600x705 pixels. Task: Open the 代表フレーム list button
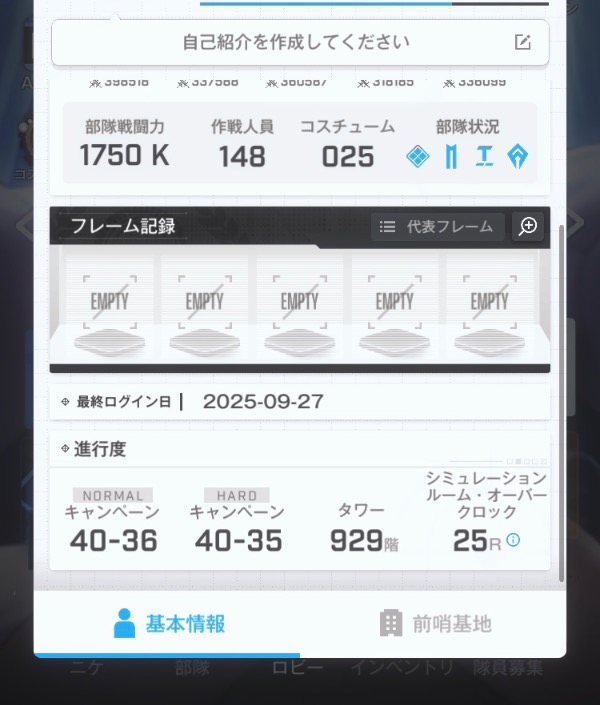click(x=437, y=227)
